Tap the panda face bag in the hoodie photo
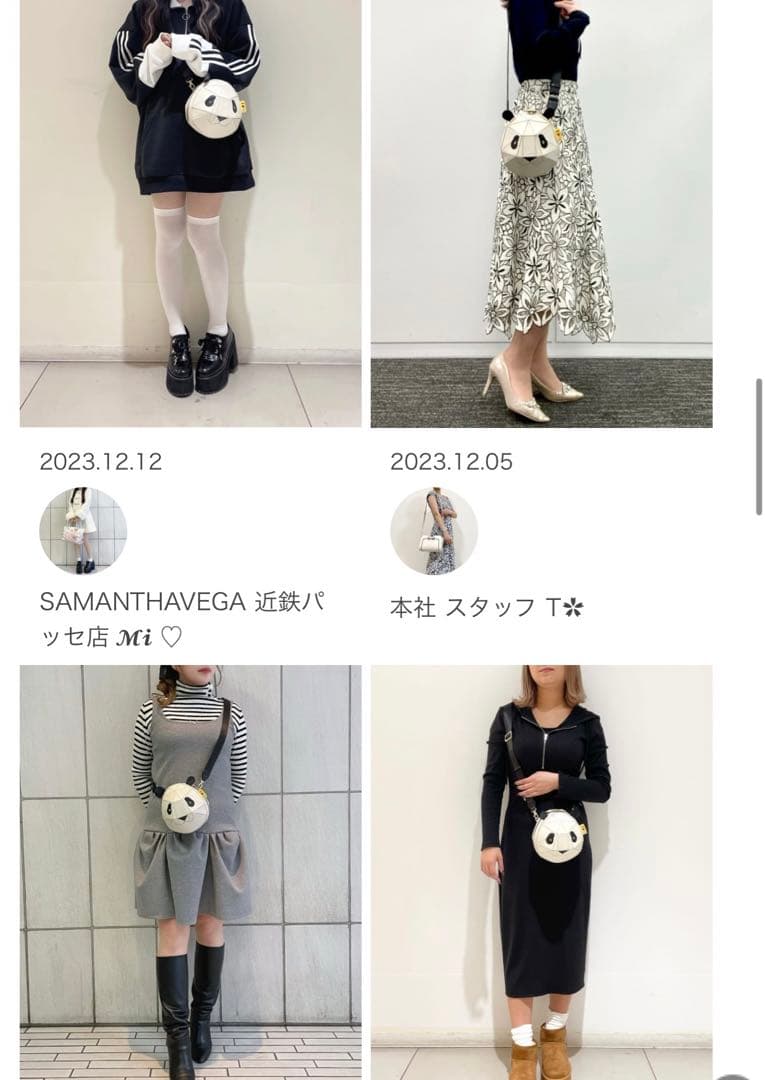 click(212, 110)
